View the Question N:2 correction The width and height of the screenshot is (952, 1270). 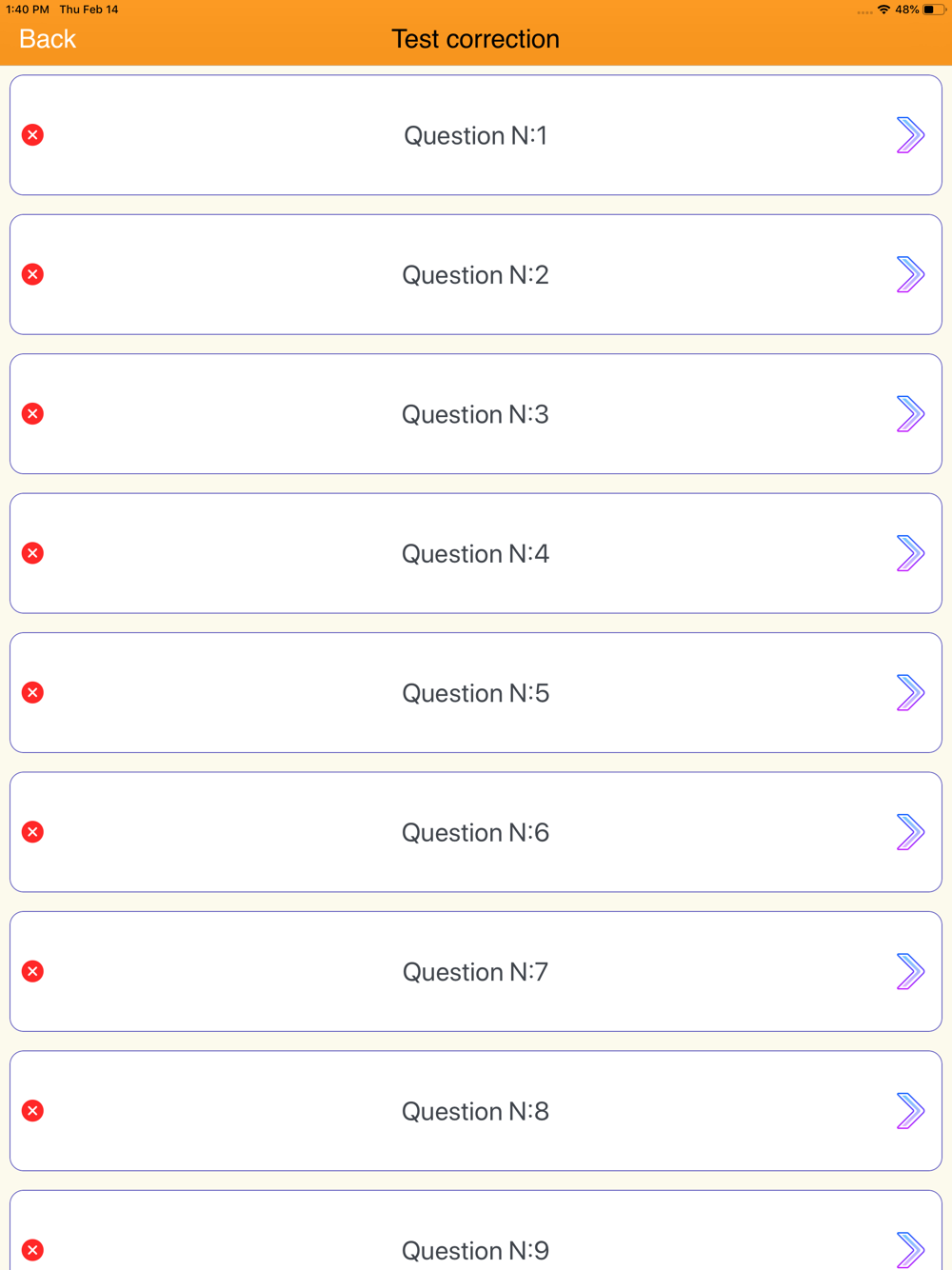point(476,274)
